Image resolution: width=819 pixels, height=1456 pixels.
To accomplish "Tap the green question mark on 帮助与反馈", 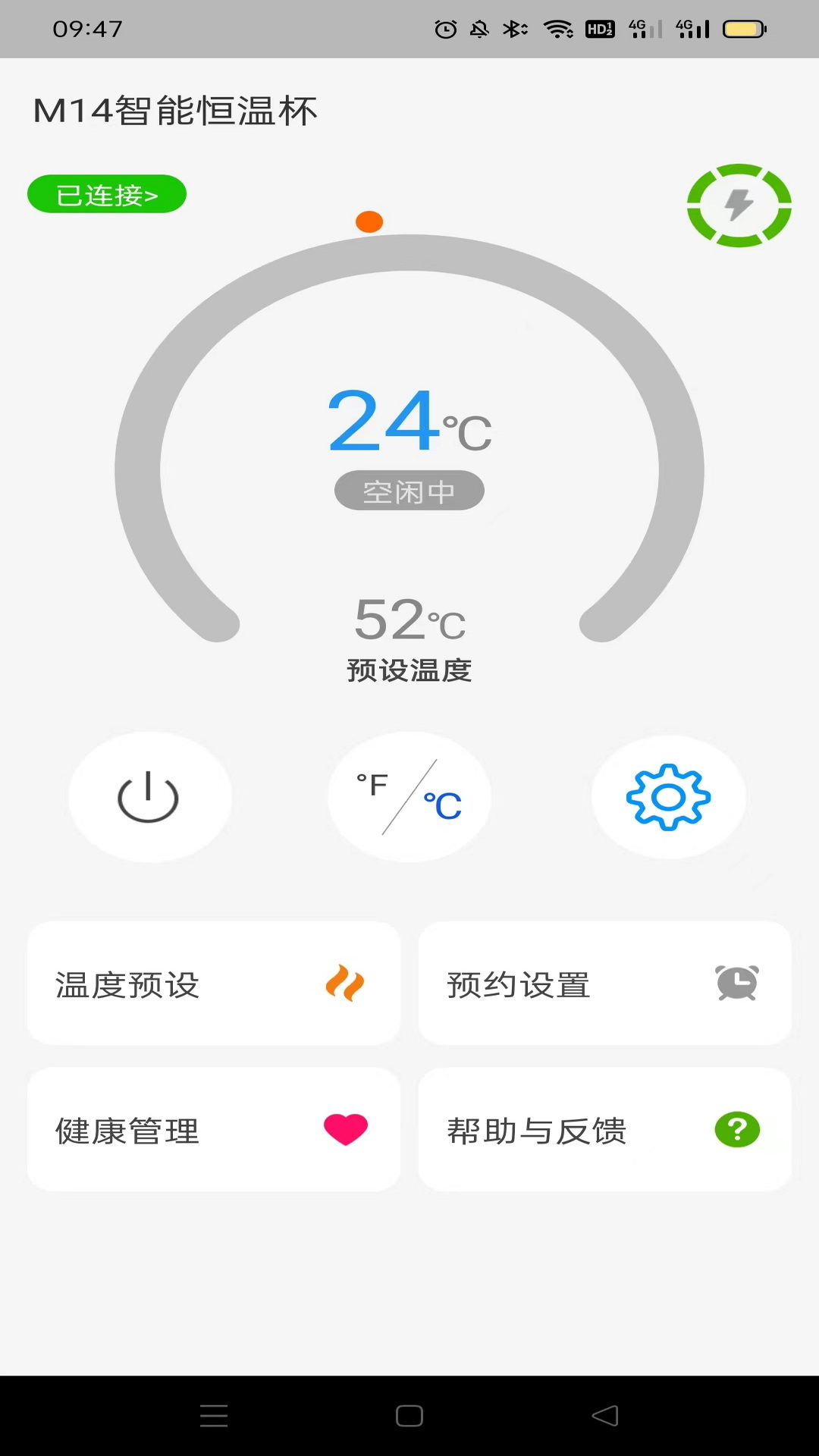I will point(736,1129).
